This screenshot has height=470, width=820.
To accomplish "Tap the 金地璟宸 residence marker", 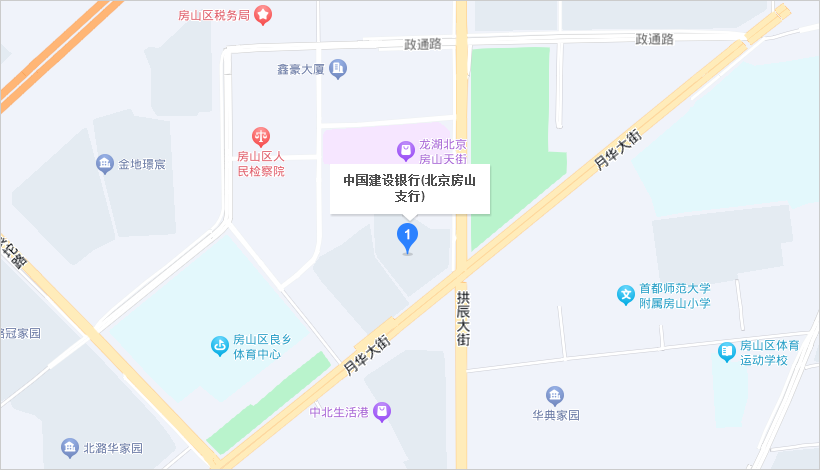I will [x=105, y=164].
